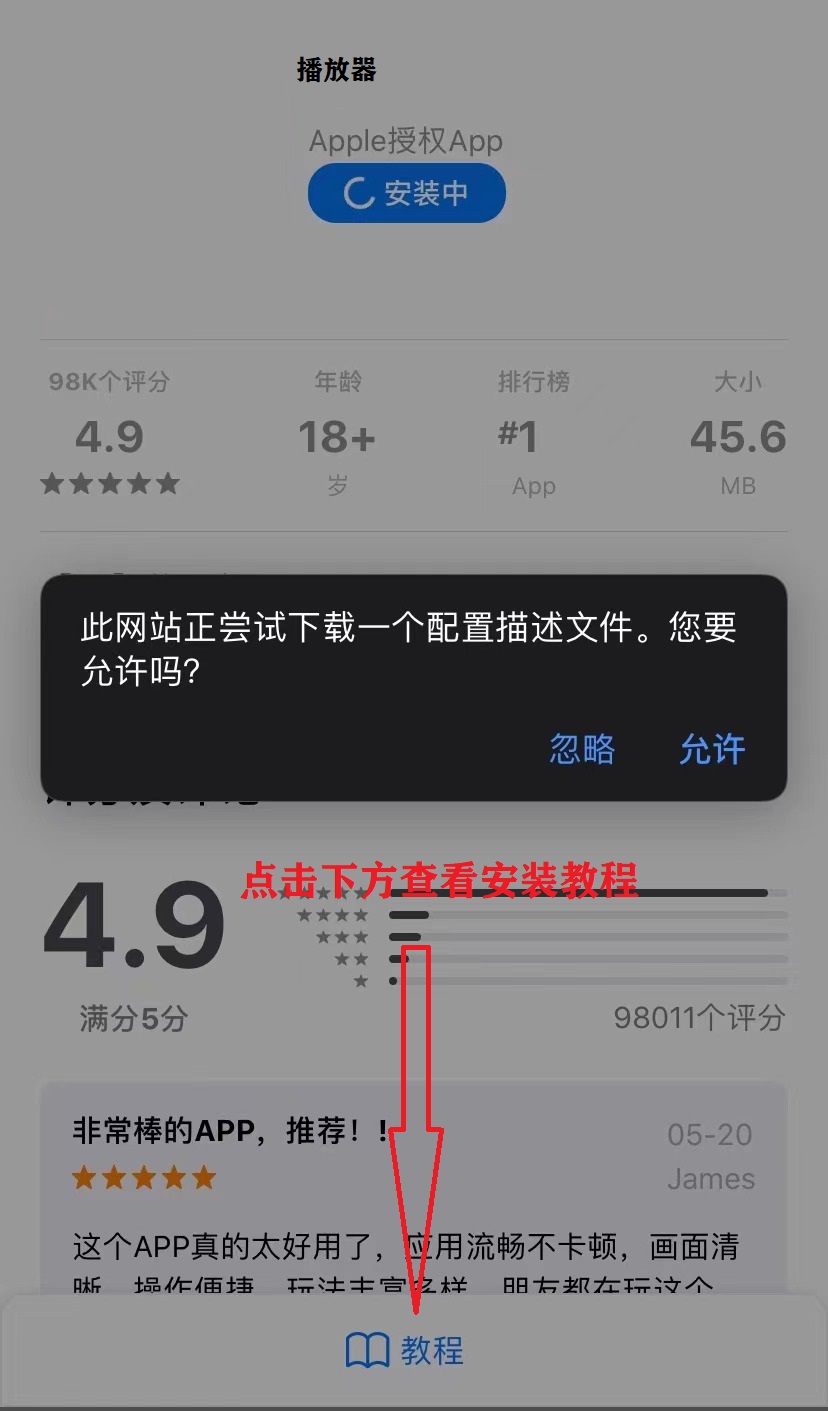Tap 忽略 to ignore the download
This screenshot has height=1411, width=828.
(582, 749)
